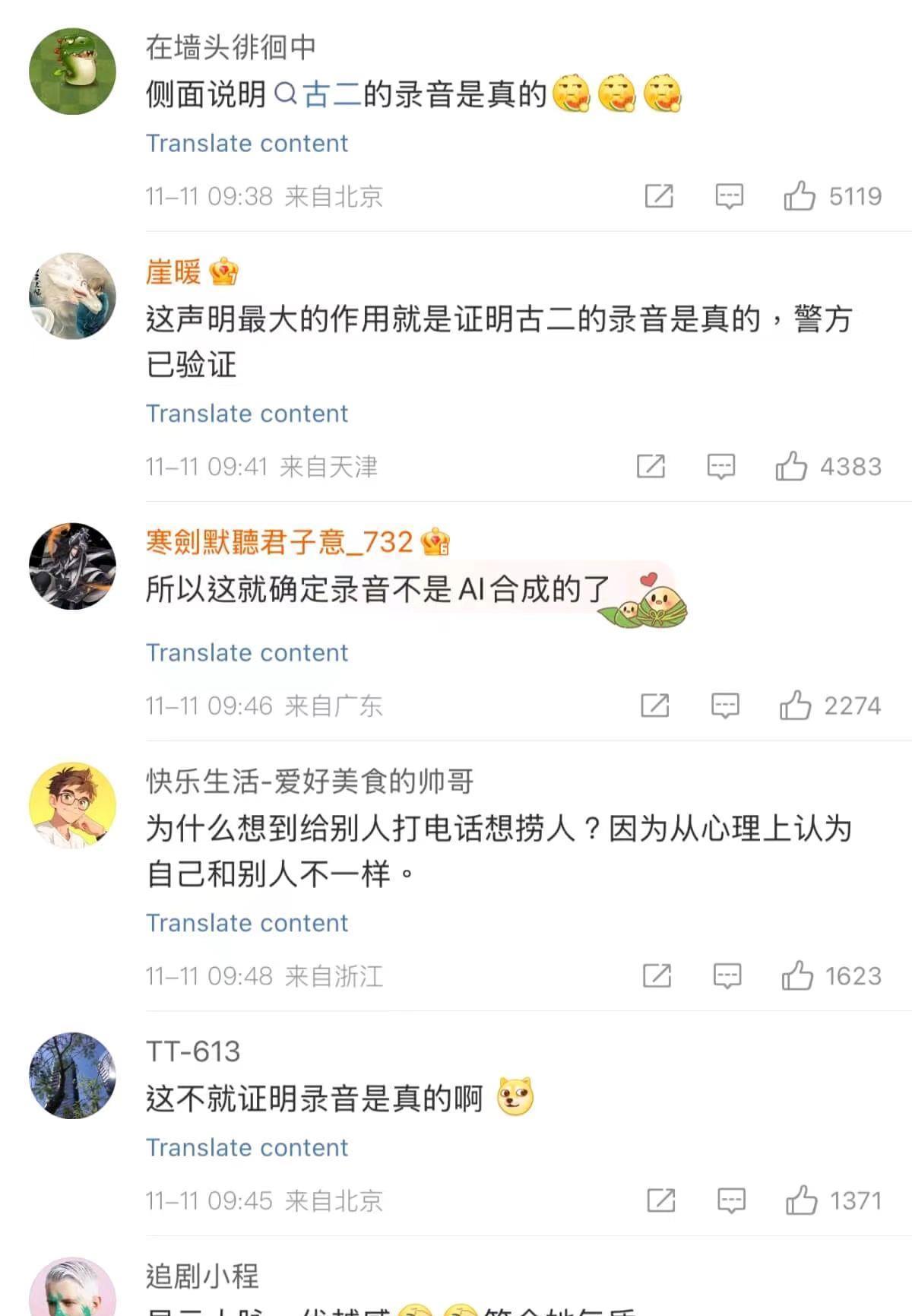Reply to TT-613's comment
The height and width of the screenshot is (1316, 912).
coord(731,1200)
